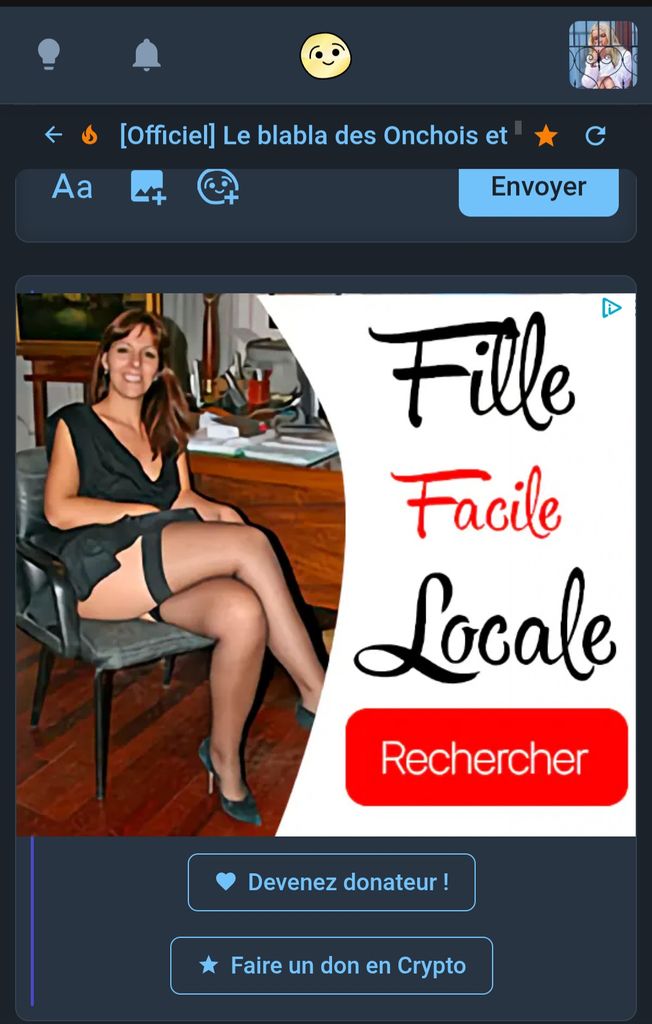The height and width of the screenshot is (1024, 652).
Task: Refresh the topic page
Action: click(x=596, y=136)
